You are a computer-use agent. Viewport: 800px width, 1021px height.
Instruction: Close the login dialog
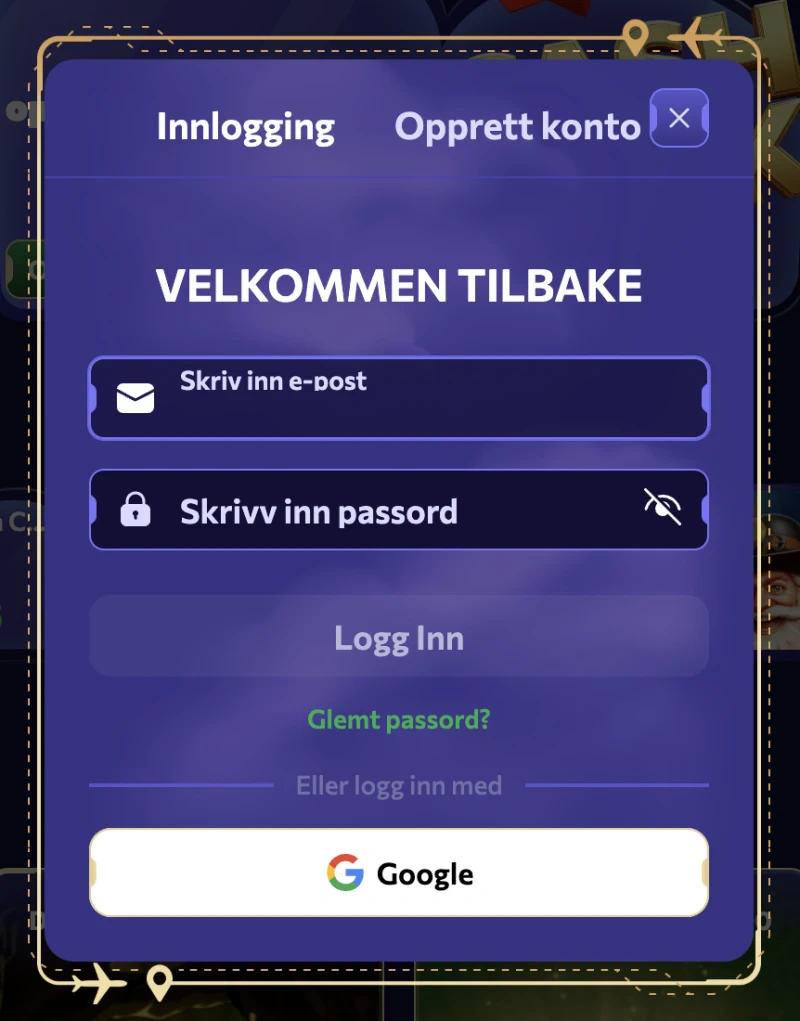(679, 118)
